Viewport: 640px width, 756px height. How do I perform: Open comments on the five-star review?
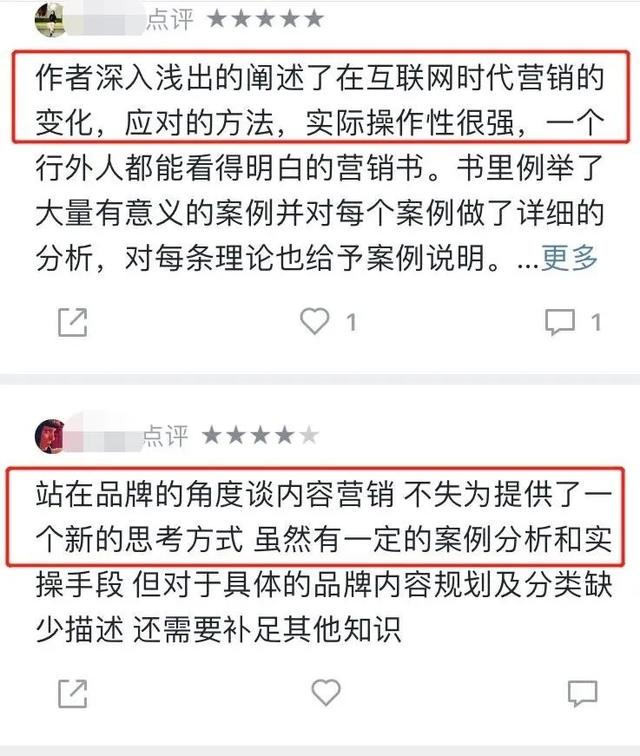tap(559, 322)
